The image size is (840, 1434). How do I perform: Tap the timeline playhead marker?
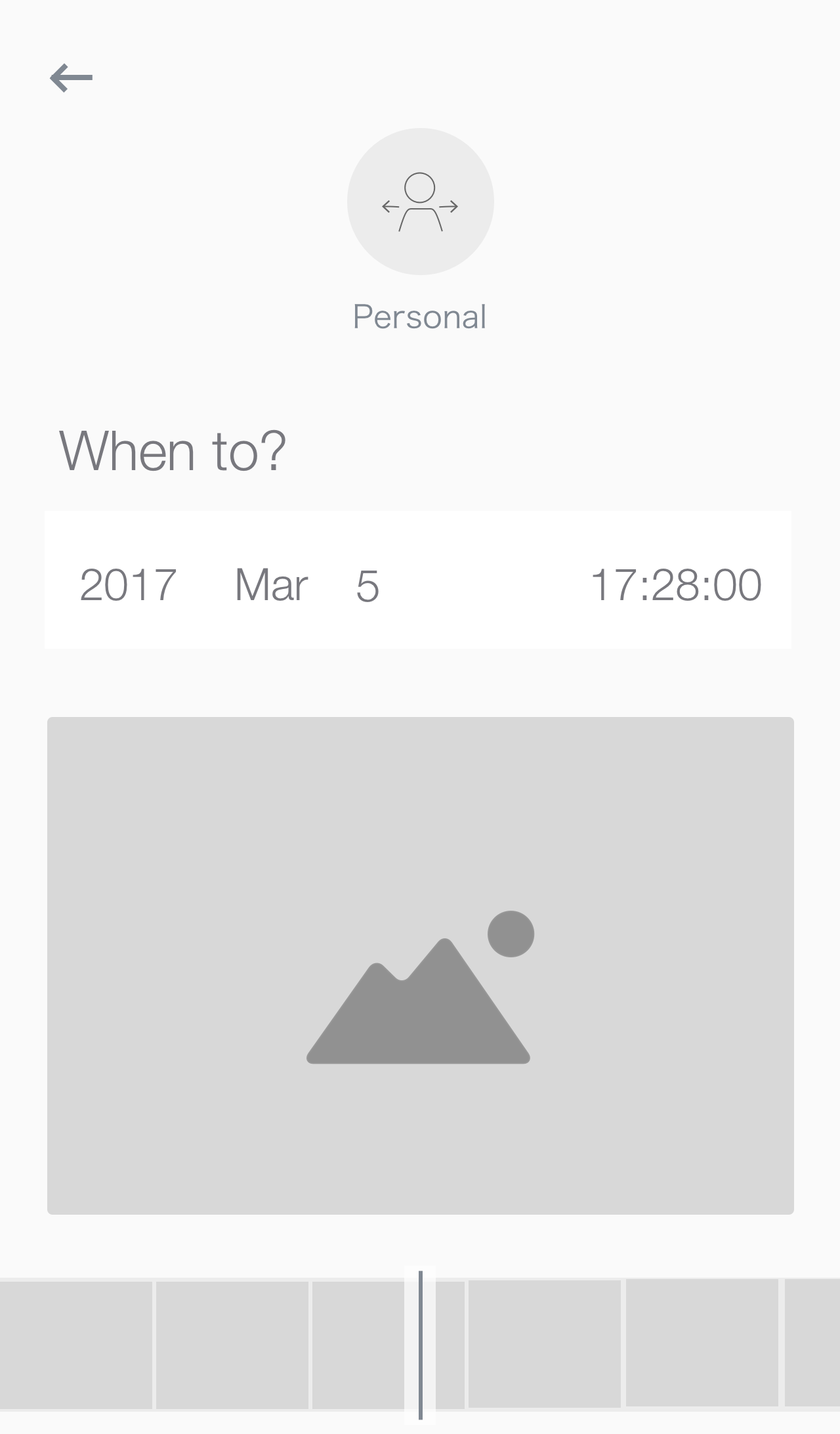click(420, 1345)
